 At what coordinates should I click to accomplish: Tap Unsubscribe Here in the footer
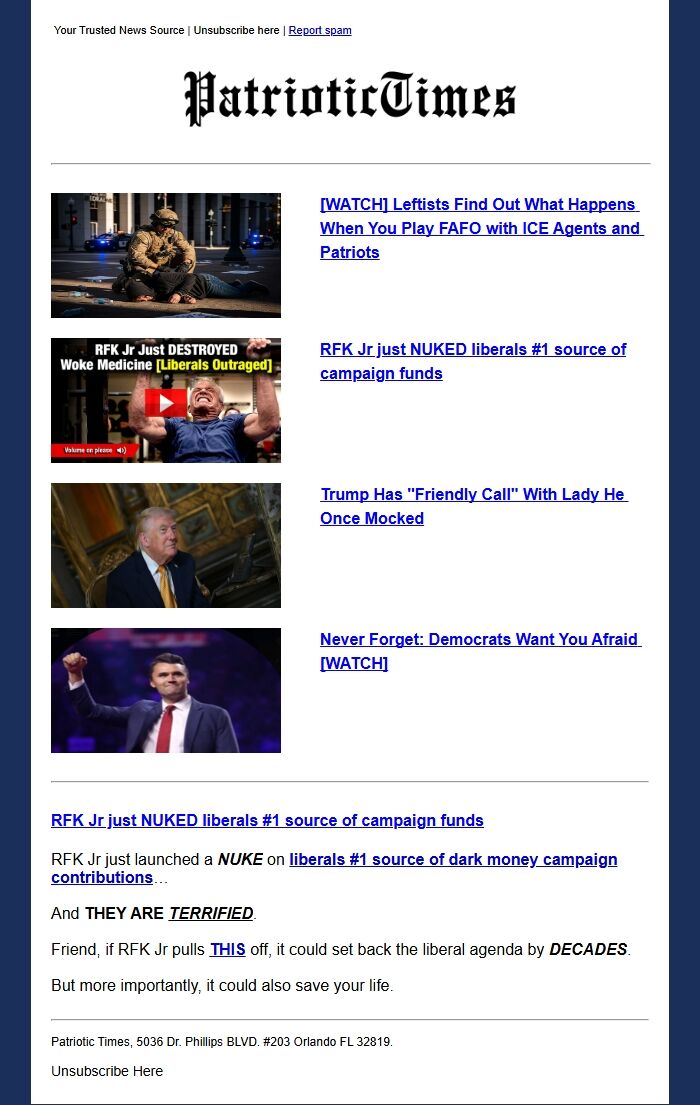click(x=107, y=1071)
